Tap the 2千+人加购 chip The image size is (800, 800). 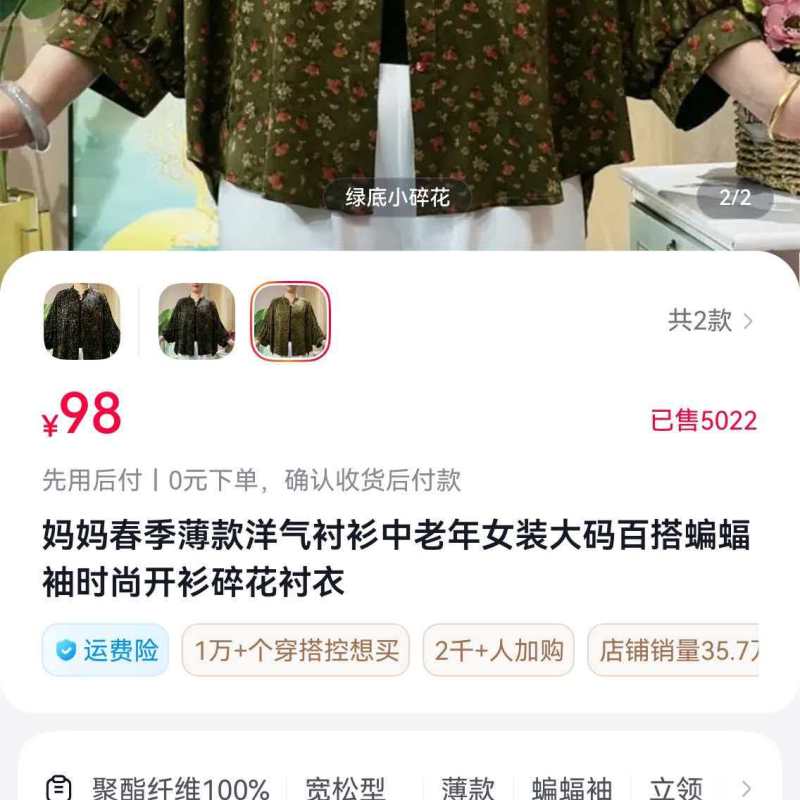[498, 651]
